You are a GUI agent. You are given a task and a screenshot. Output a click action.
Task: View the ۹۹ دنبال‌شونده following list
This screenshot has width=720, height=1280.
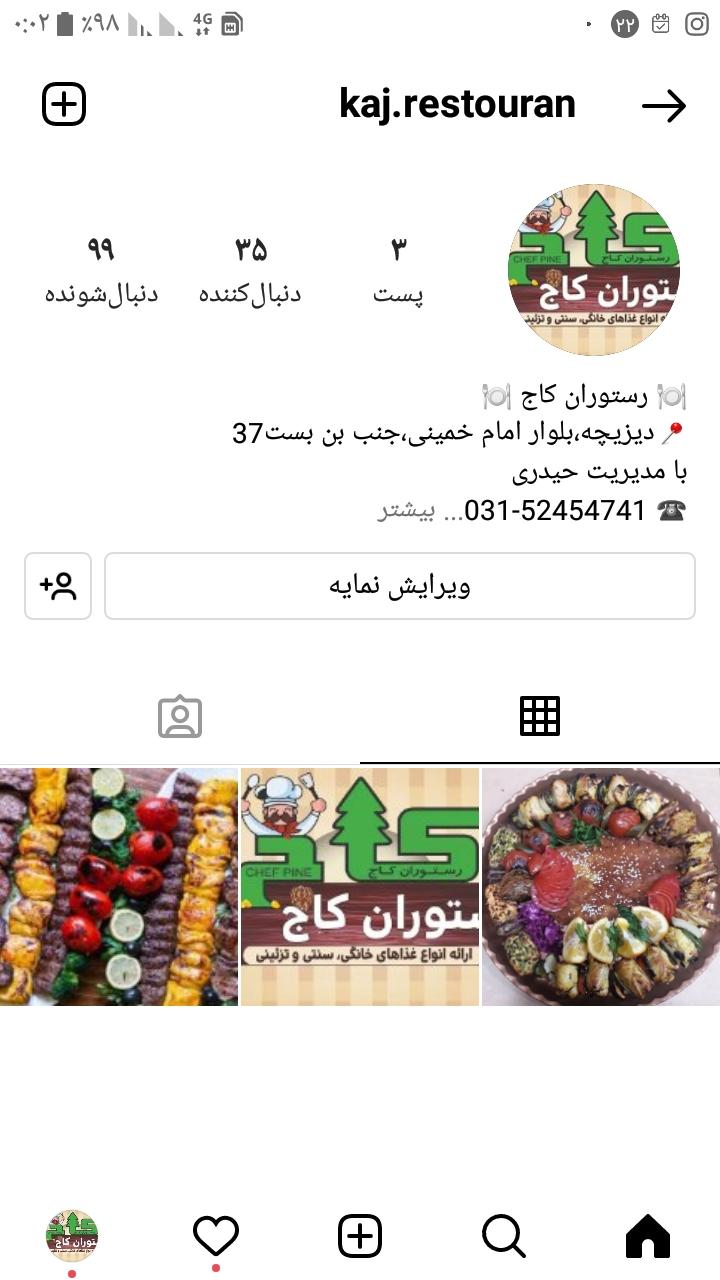(x=101, y=270)
